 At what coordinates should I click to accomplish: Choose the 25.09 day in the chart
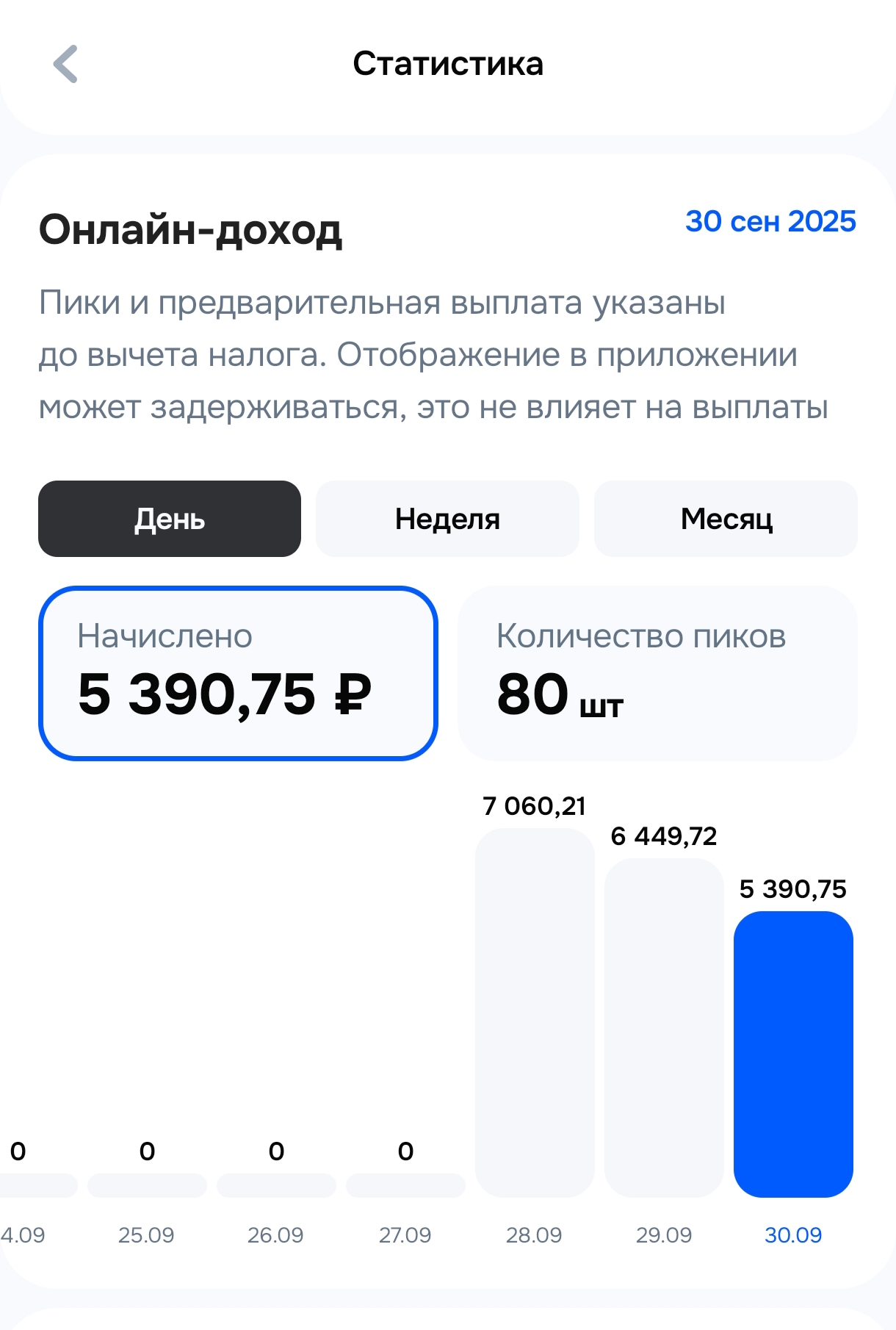click(147, 1185)
